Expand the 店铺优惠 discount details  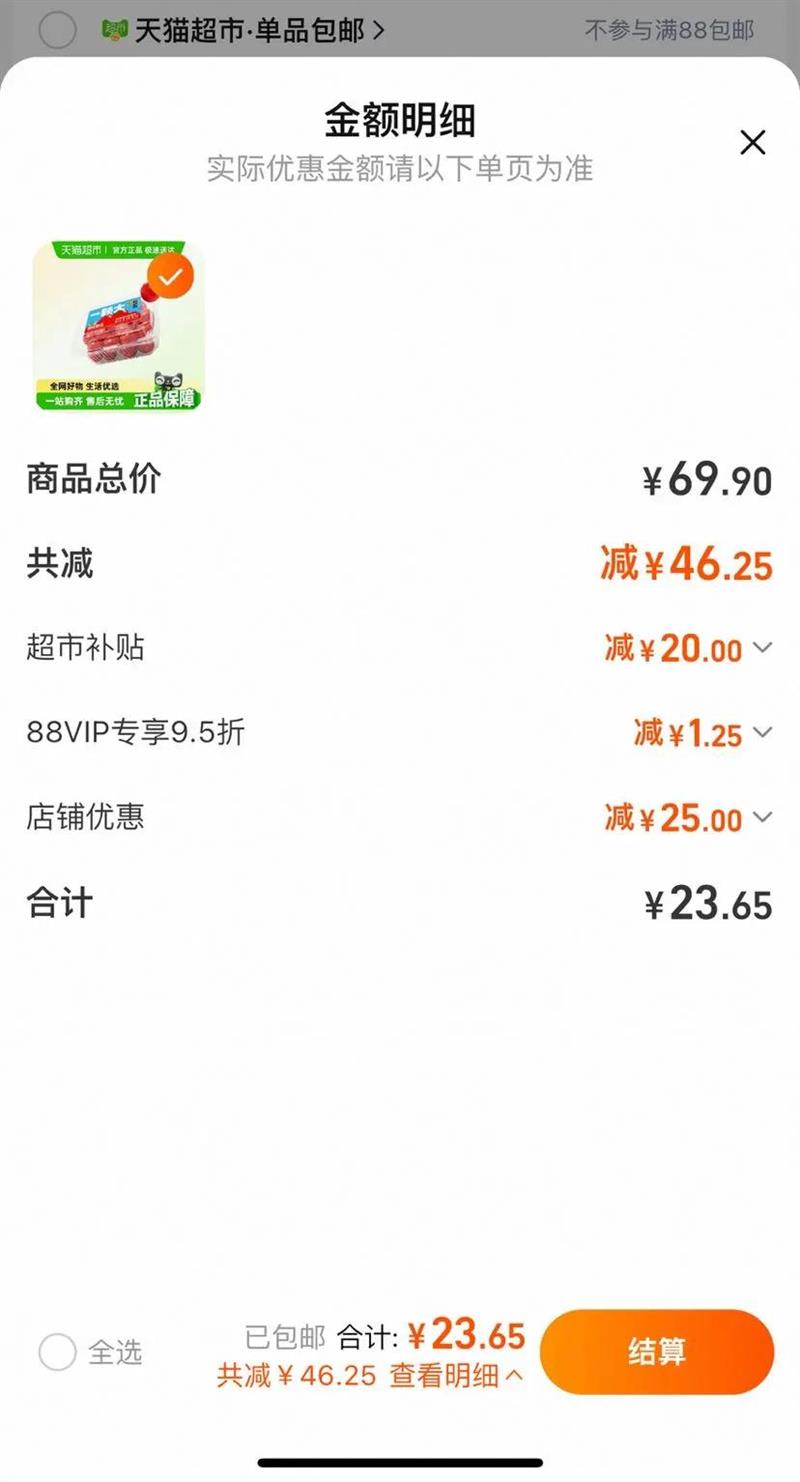coord(762,818)
